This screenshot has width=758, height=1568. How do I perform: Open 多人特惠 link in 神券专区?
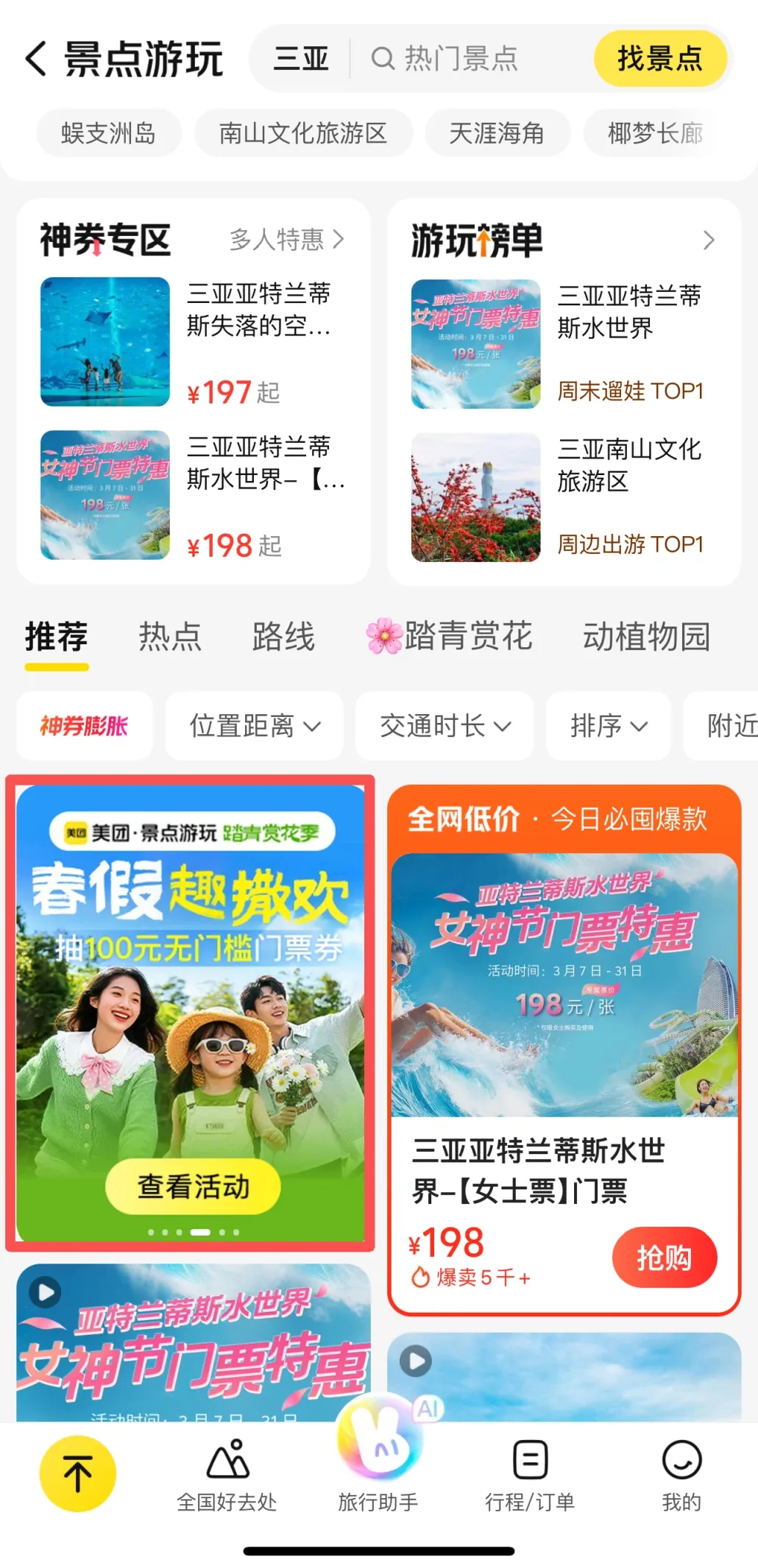pyautogui.click(x=286, y=239)
